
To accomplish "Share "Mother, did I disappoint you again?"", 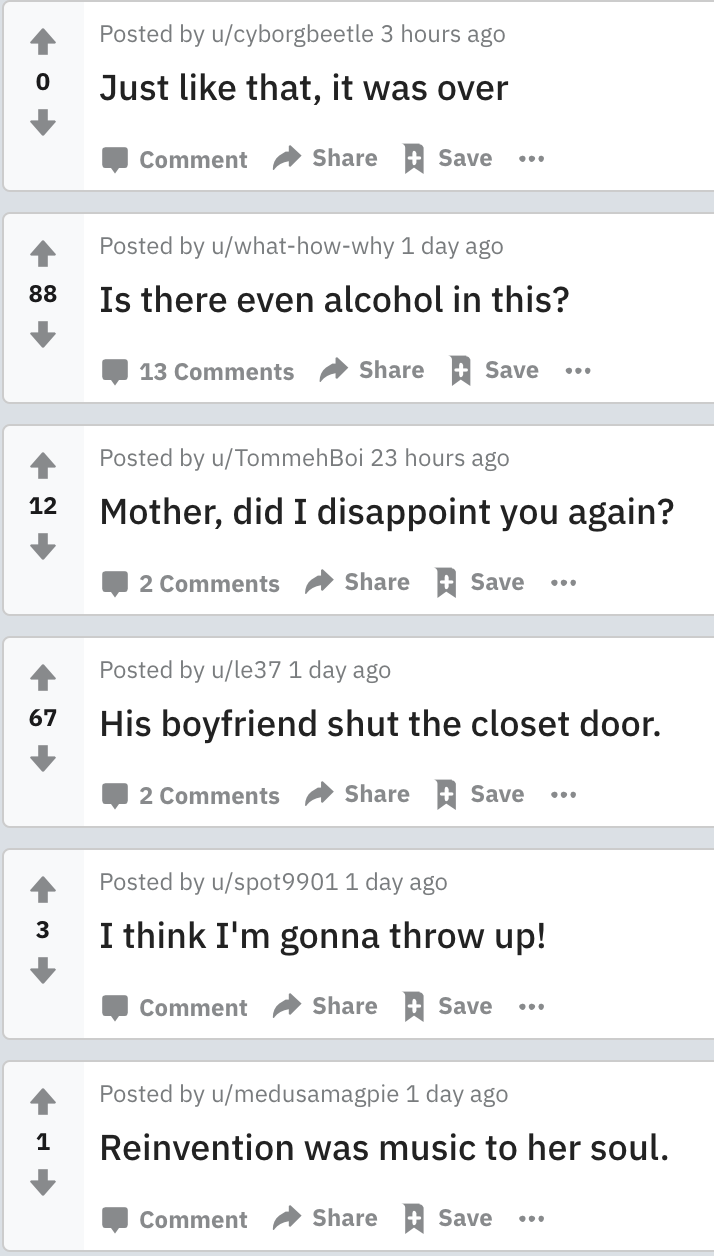I will tap(359, 582).
